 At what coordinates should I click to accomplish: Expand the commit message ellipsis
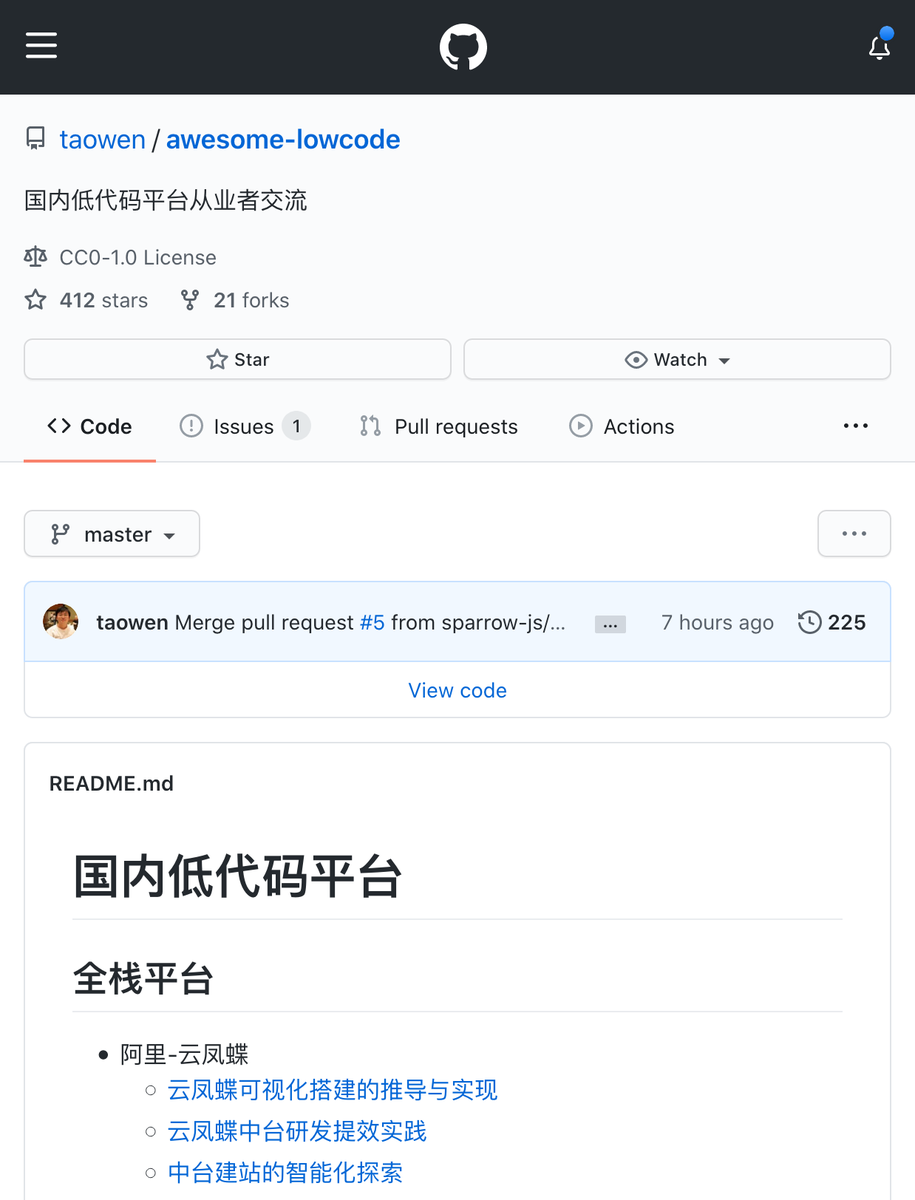click(610, 624)
